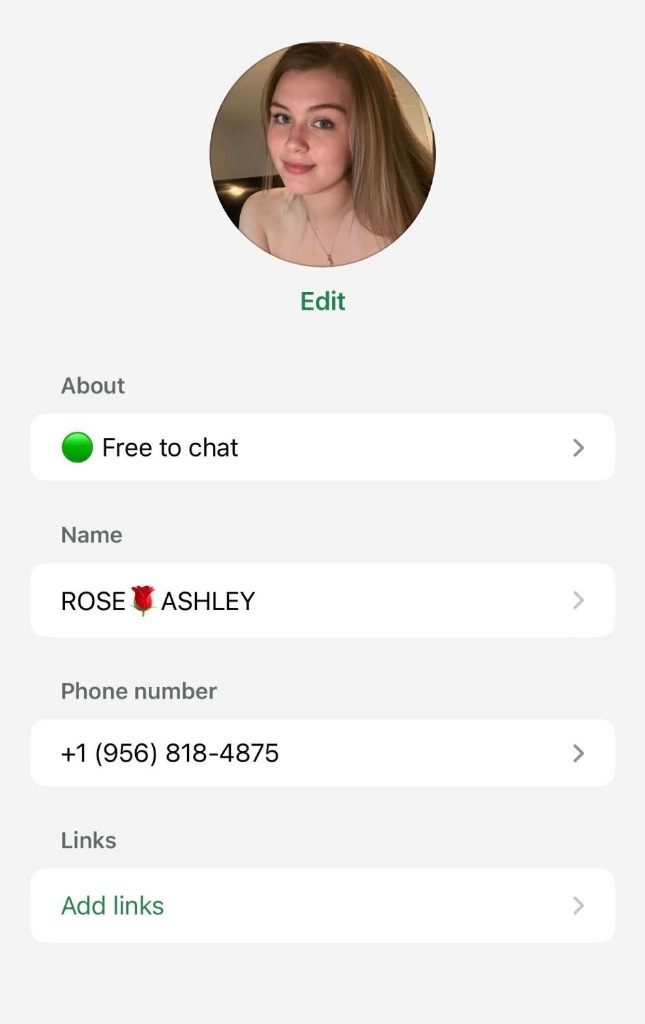Open the profile photo
Image resolution: width=645 pixels, height=1024 pixels.
(322, 154)
